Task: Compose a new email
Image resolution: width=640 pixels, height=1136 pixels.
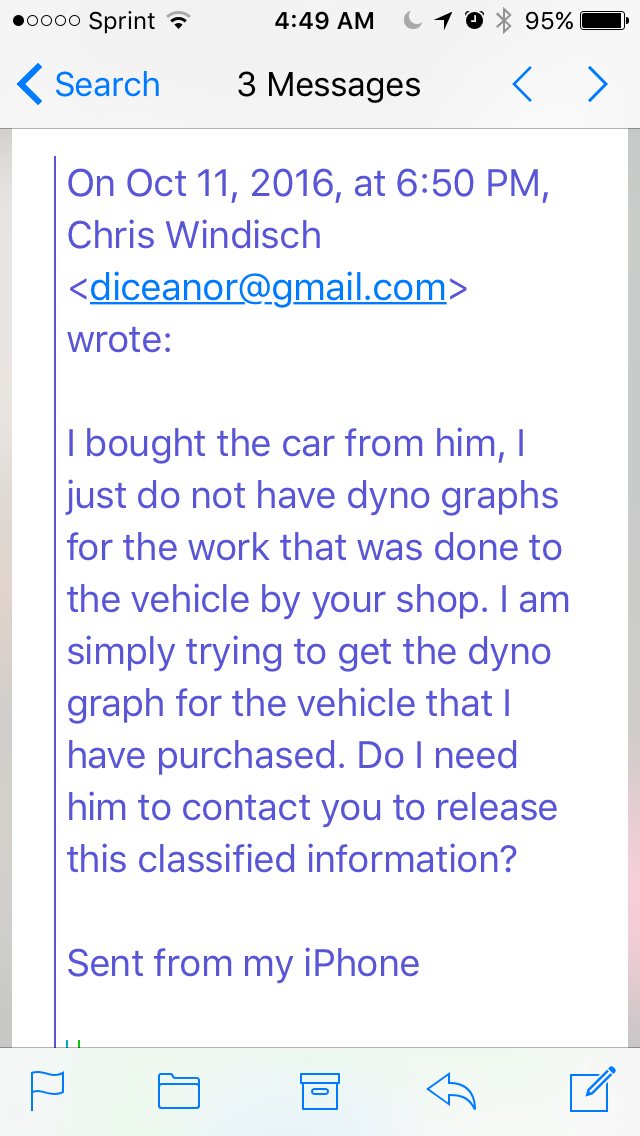Action: pos(591,1090)
